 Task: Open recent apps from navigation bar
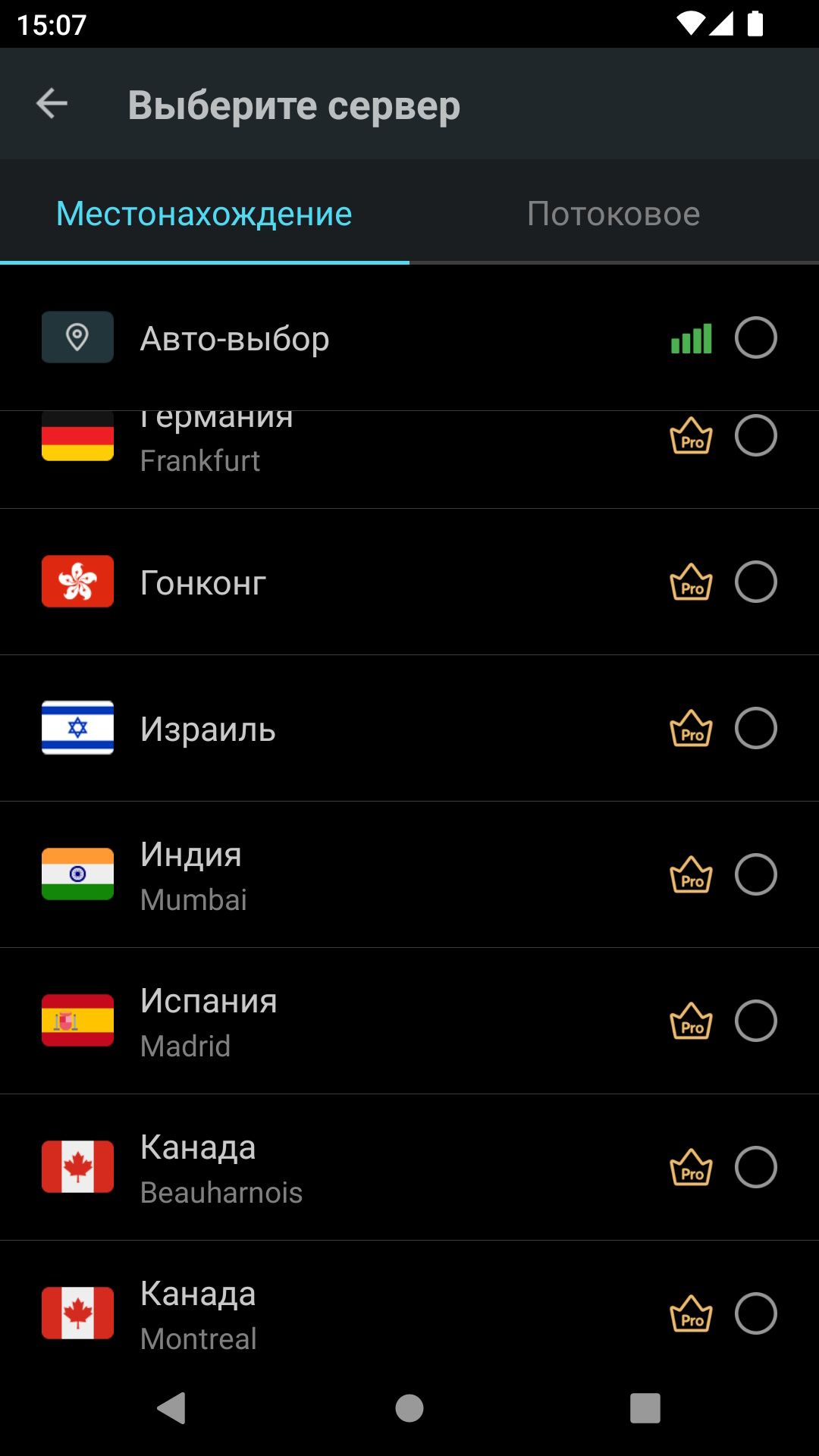click(x=645, y=1408)
